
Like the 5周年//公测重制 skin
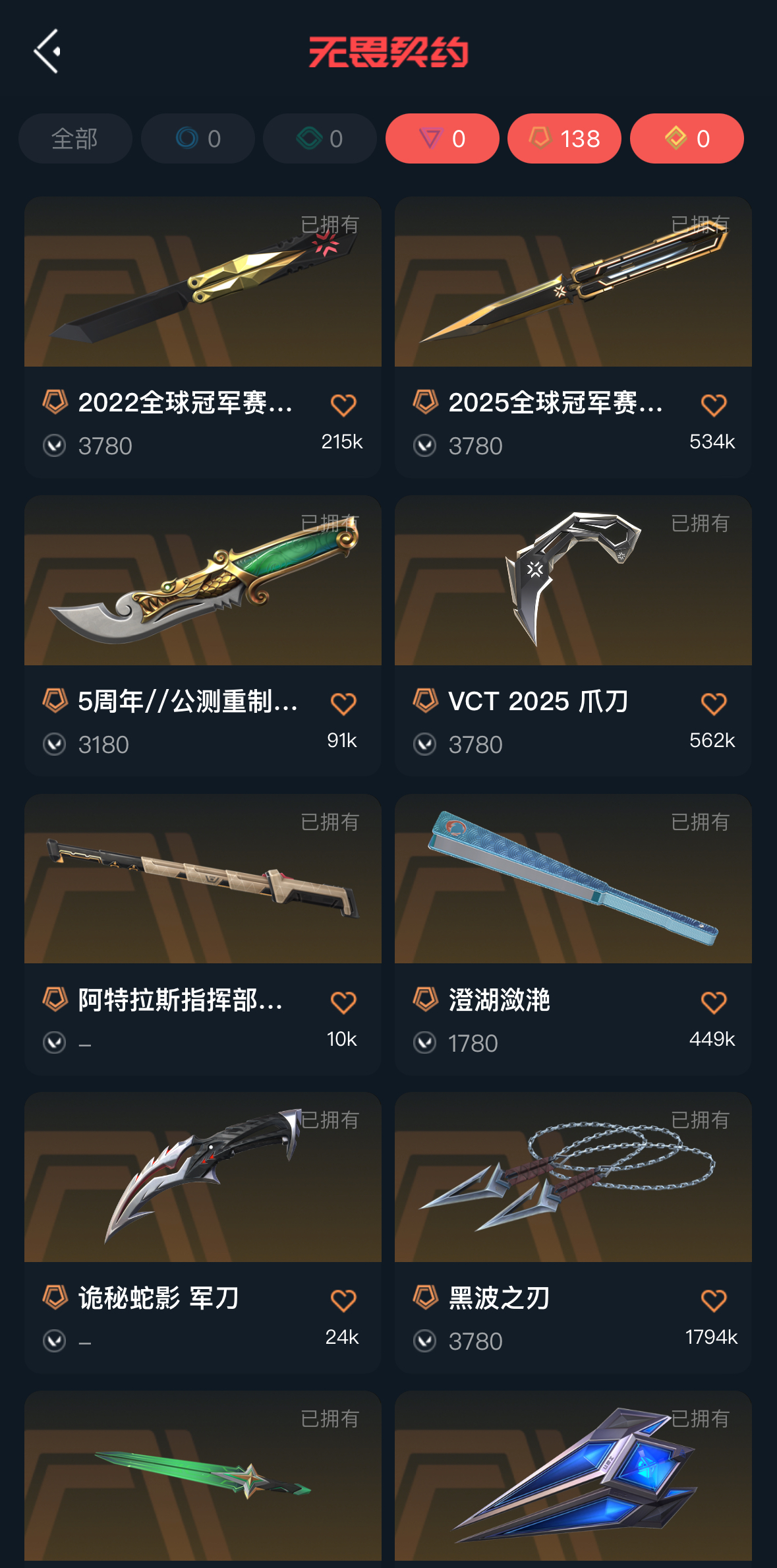tap(343, 704)
